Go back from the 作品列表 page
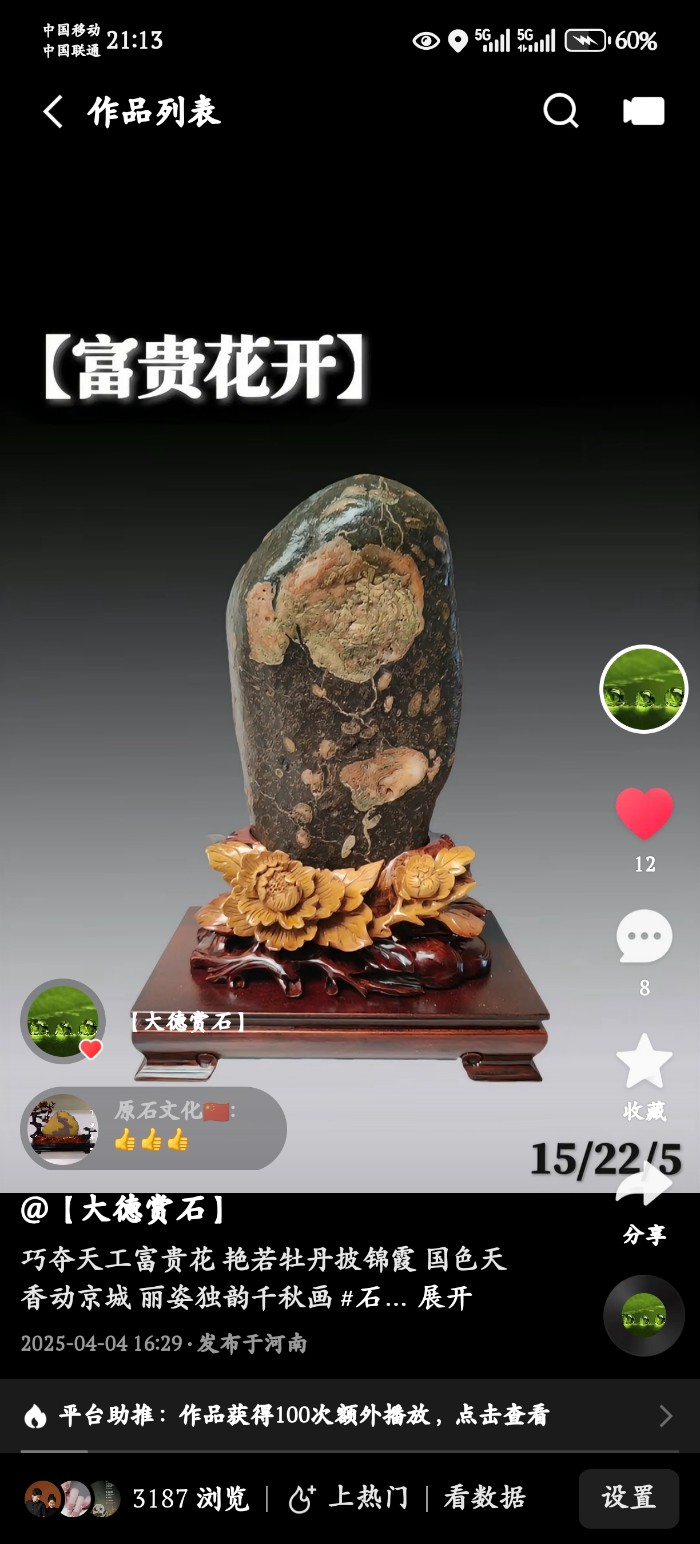The width and height of the screenshot is (700, 1544). 54,112
